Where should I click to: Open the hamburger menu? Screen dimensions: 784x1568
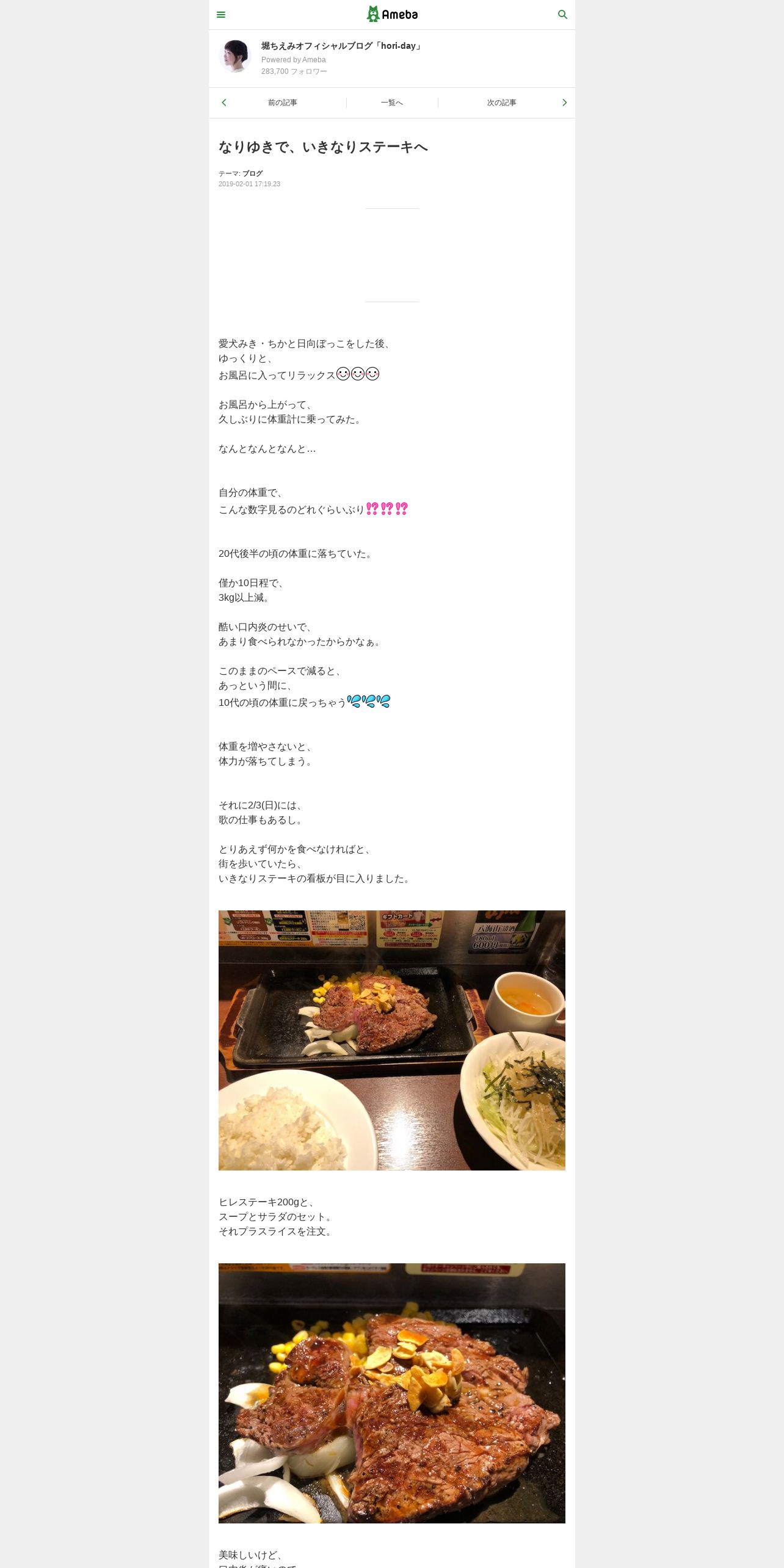click(x=221, y=15)
